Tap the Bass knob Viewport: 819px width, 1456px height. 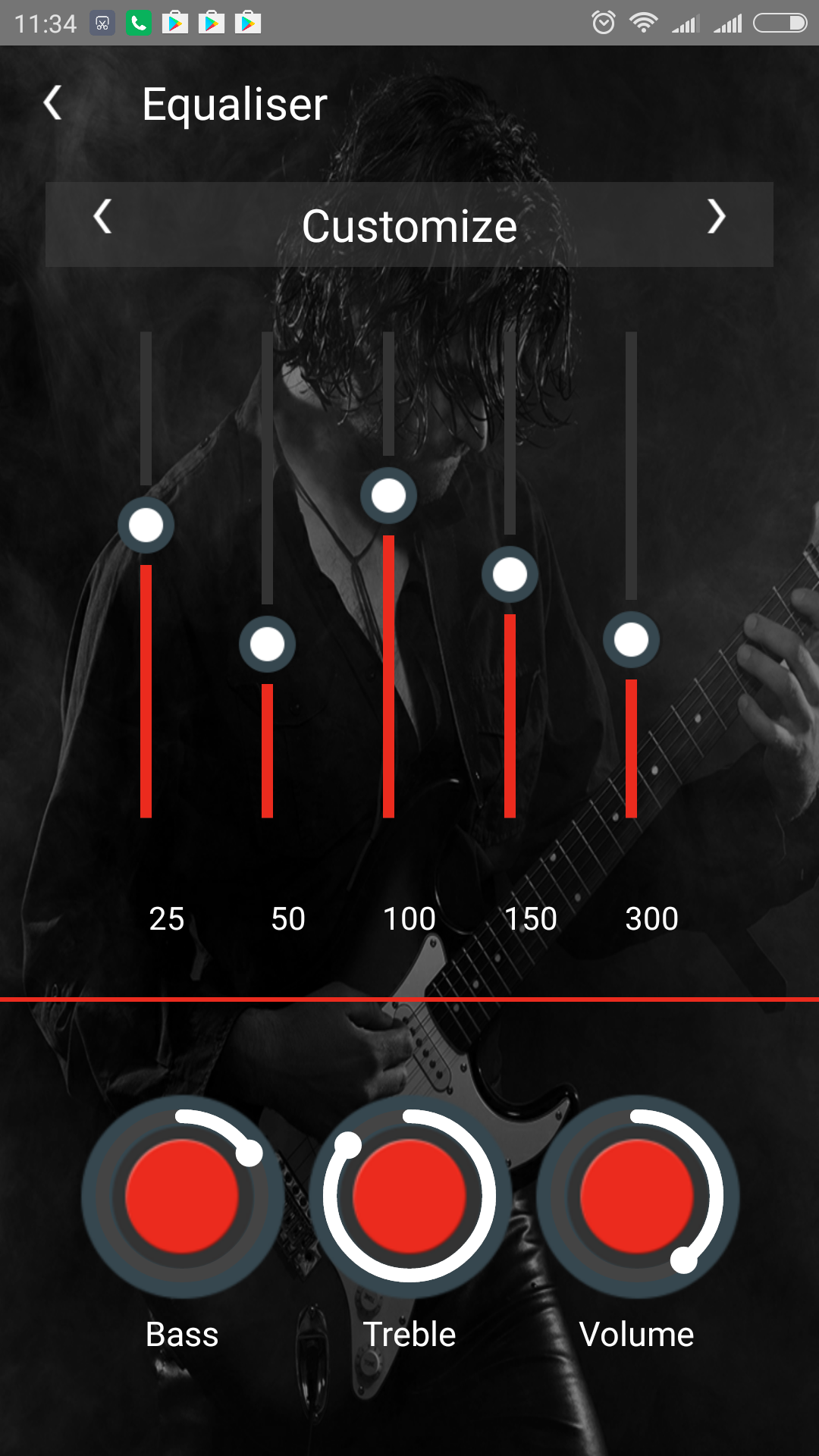click(x=182, y=1197)
